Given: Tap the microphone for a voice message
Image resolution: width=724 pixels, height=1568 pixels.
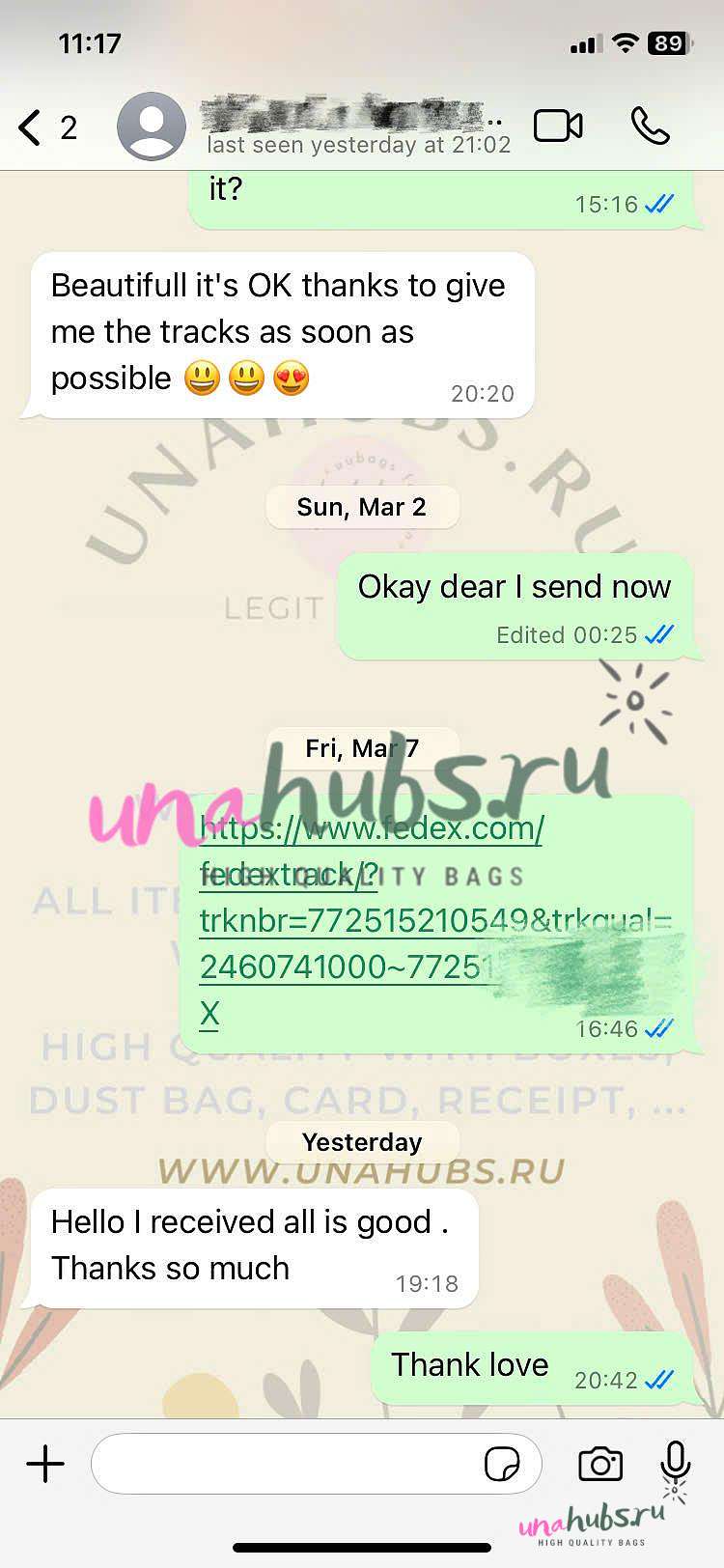Looking at the screenshot, I should coord(676,1464).
